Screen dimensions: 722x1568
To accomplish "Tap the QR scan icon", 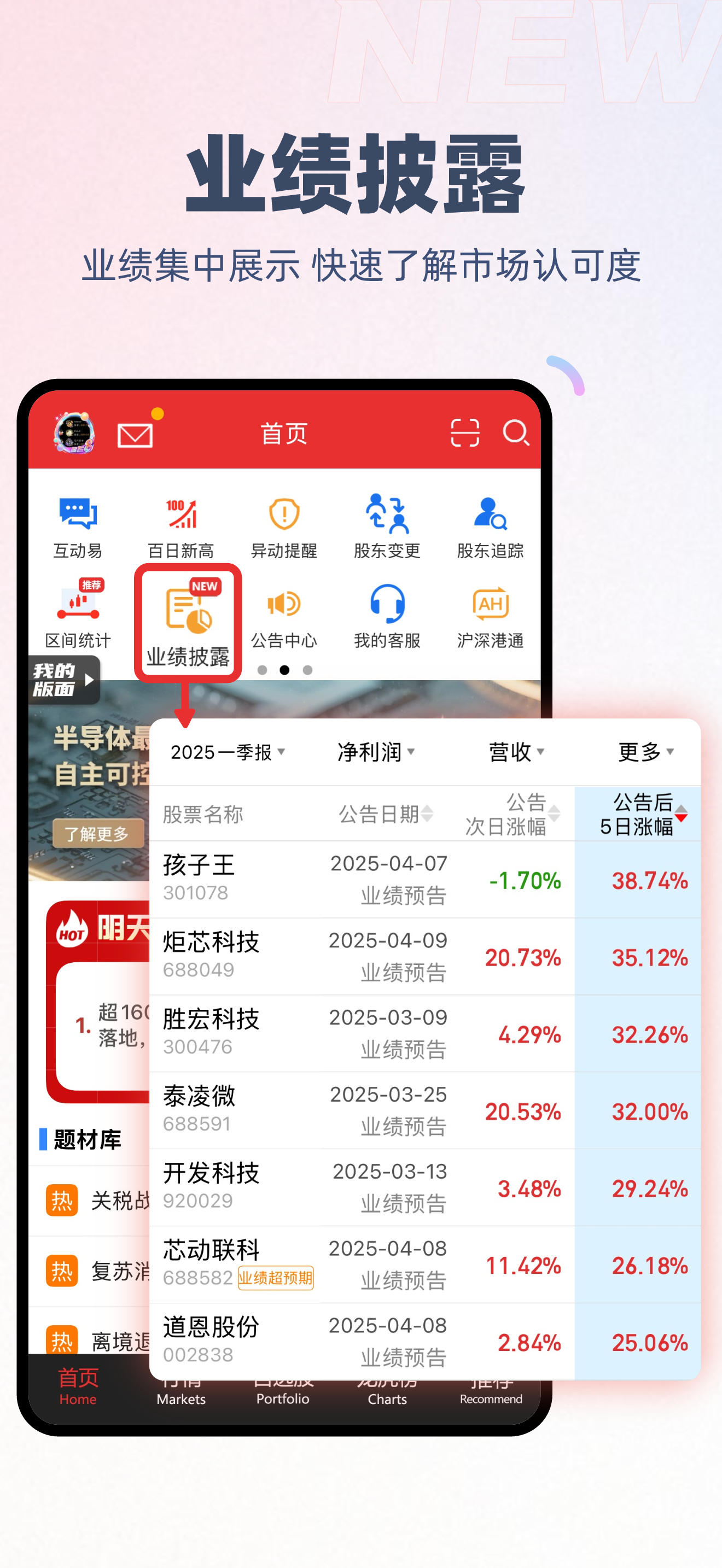I will pos(465,434).
